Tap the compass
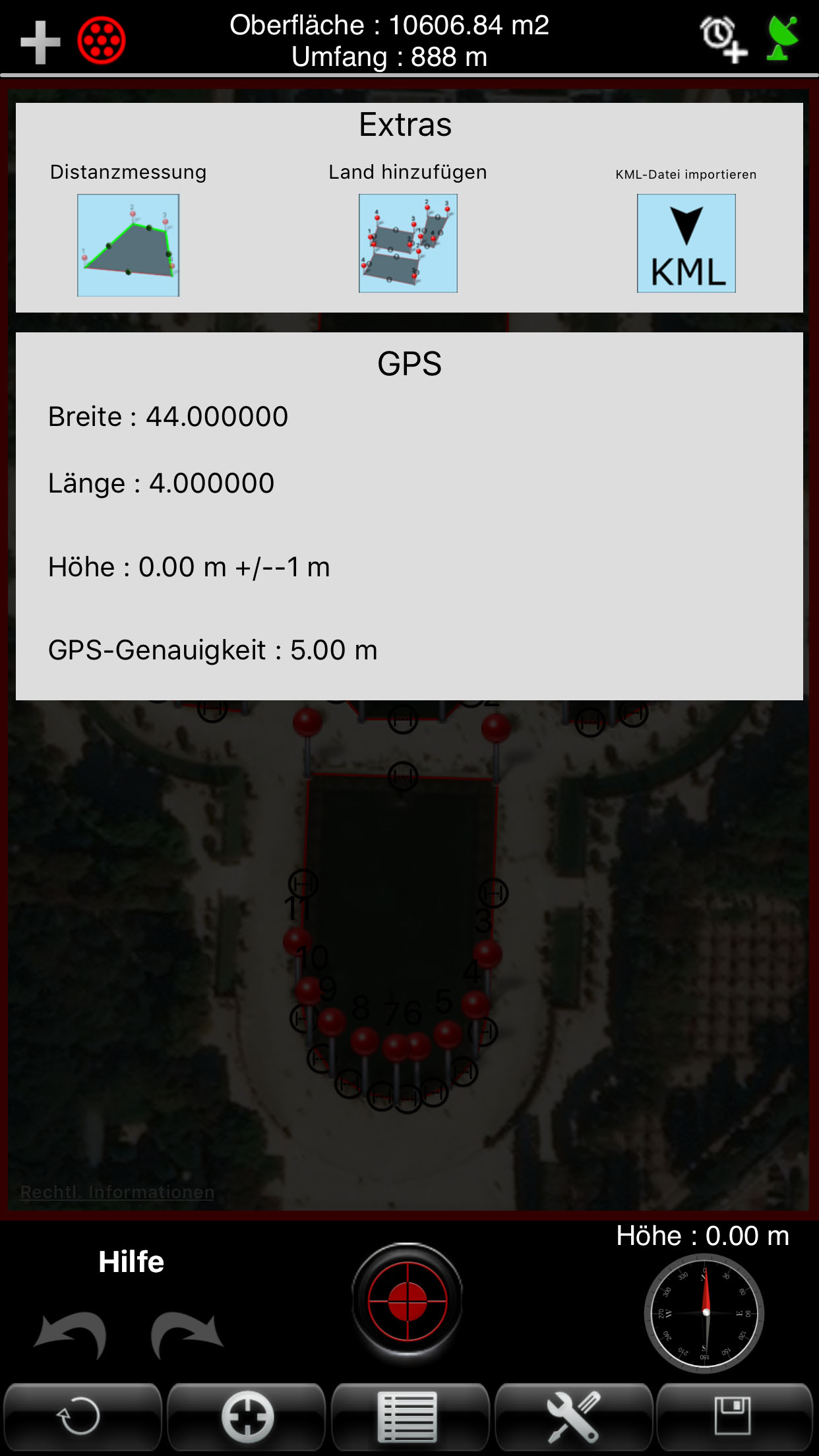Screen dimensions: 819x1456 704,1313
